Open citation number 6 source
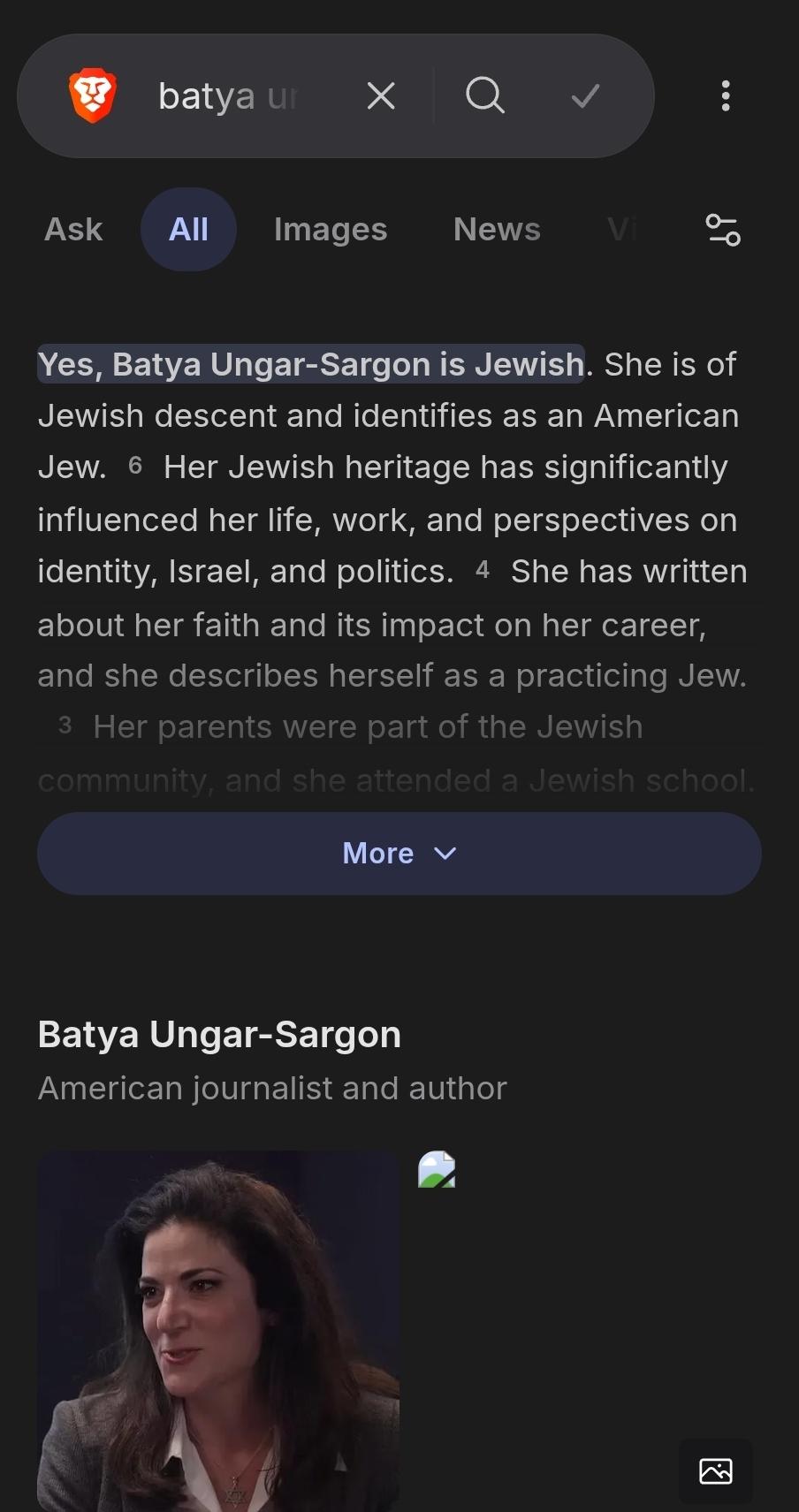Screen dimensions: 799x1512 point(135,466)
